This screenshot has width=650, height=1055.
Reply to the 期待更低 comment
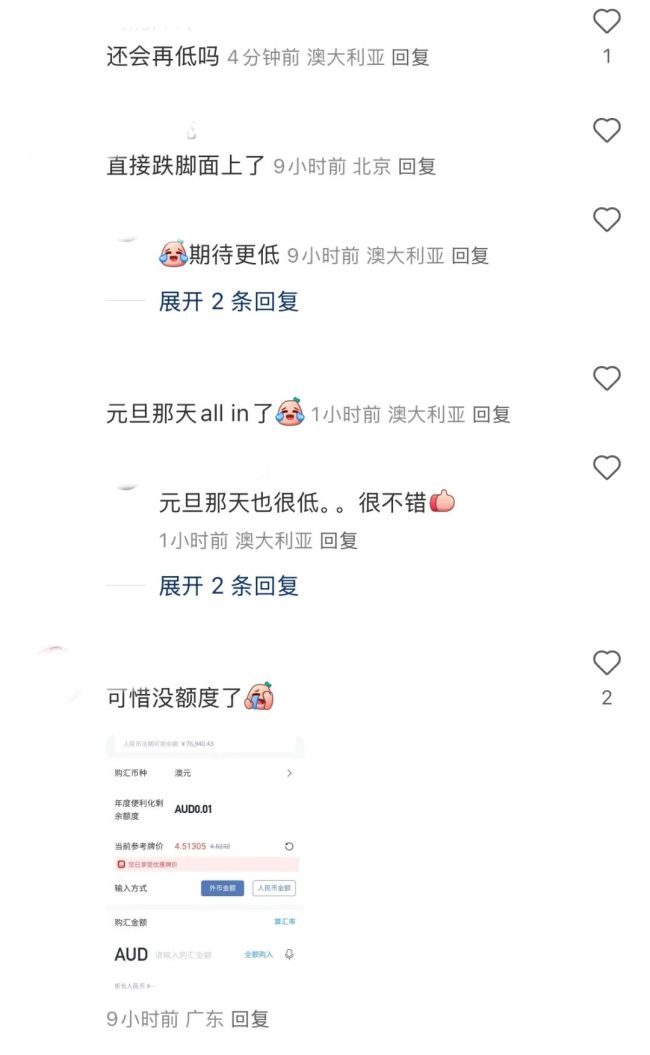tap(470, 255)
